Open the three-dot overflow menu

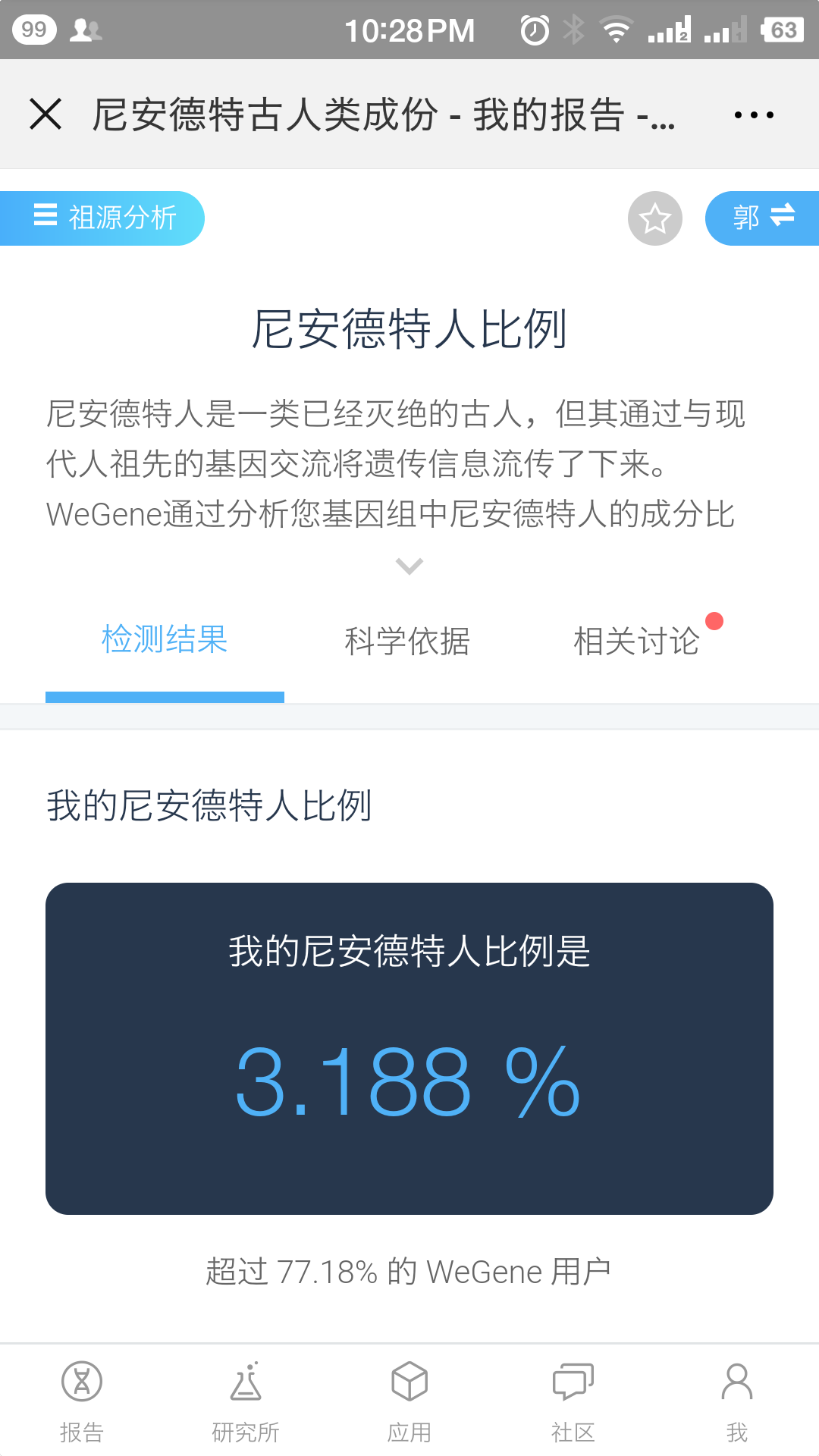pyautogui.click(x=754, y=115)
